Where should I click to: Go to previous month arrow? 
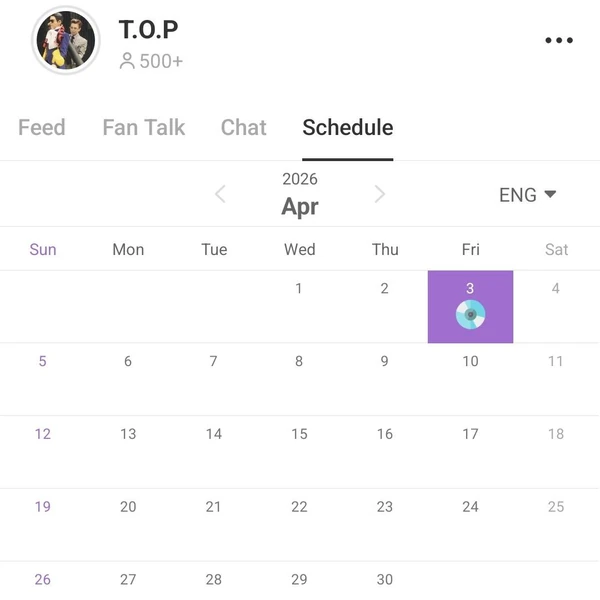click(221, 194)
